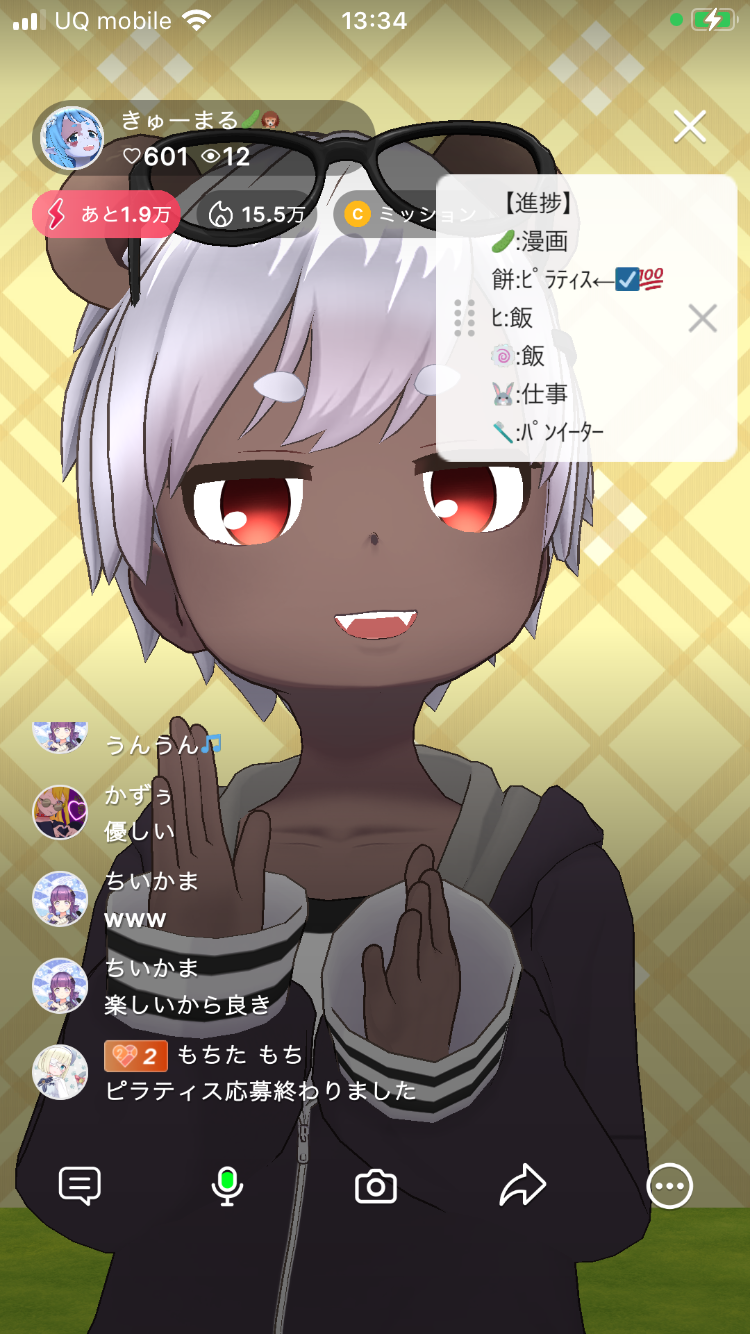
Task: Open streamer きゅーまる's profile
Action: tap(72, 138)
